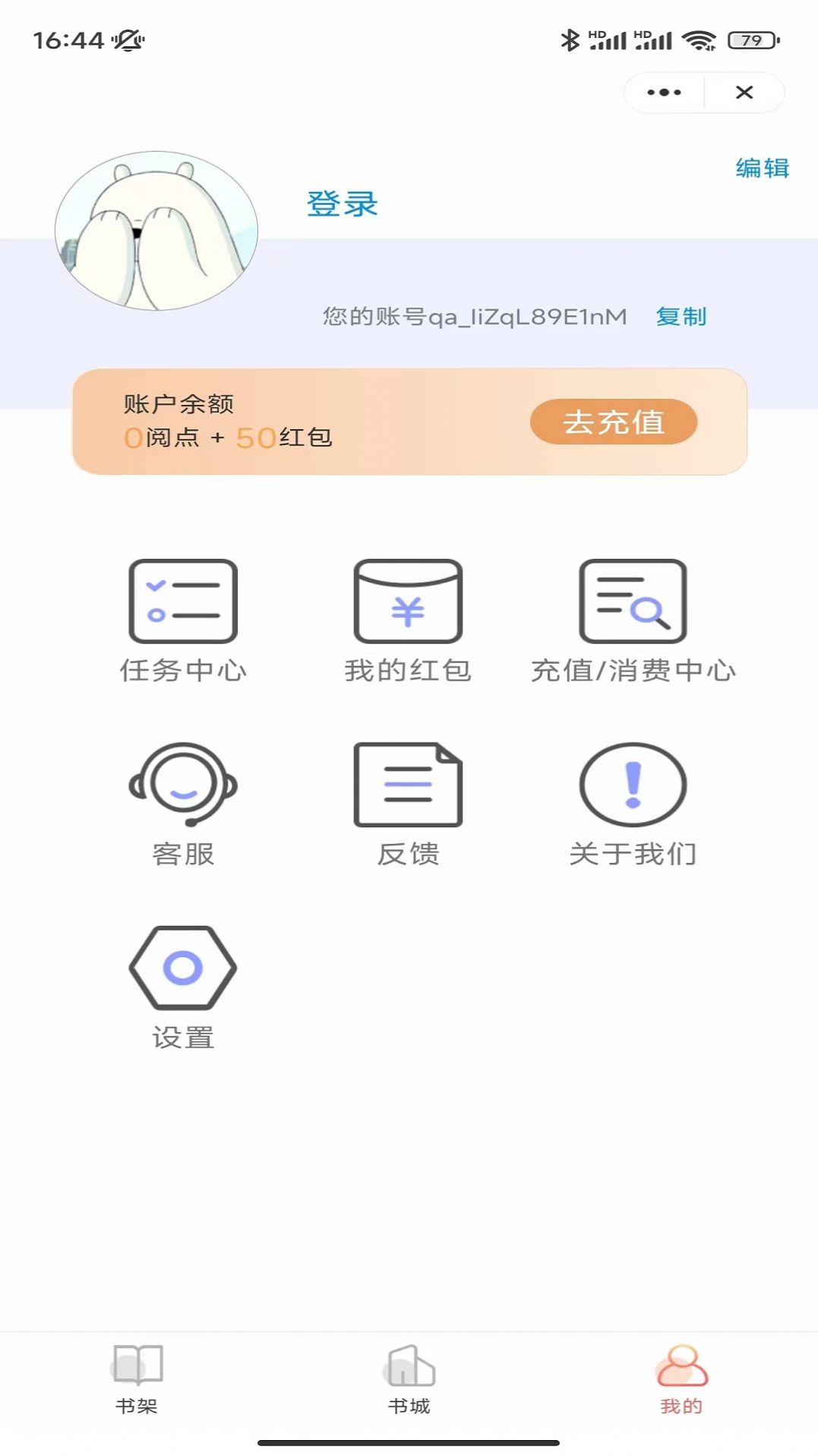Open the 任务中心 task center icon
The image size is (818, 1456).
pyautogui.click(x=184, y=602)
